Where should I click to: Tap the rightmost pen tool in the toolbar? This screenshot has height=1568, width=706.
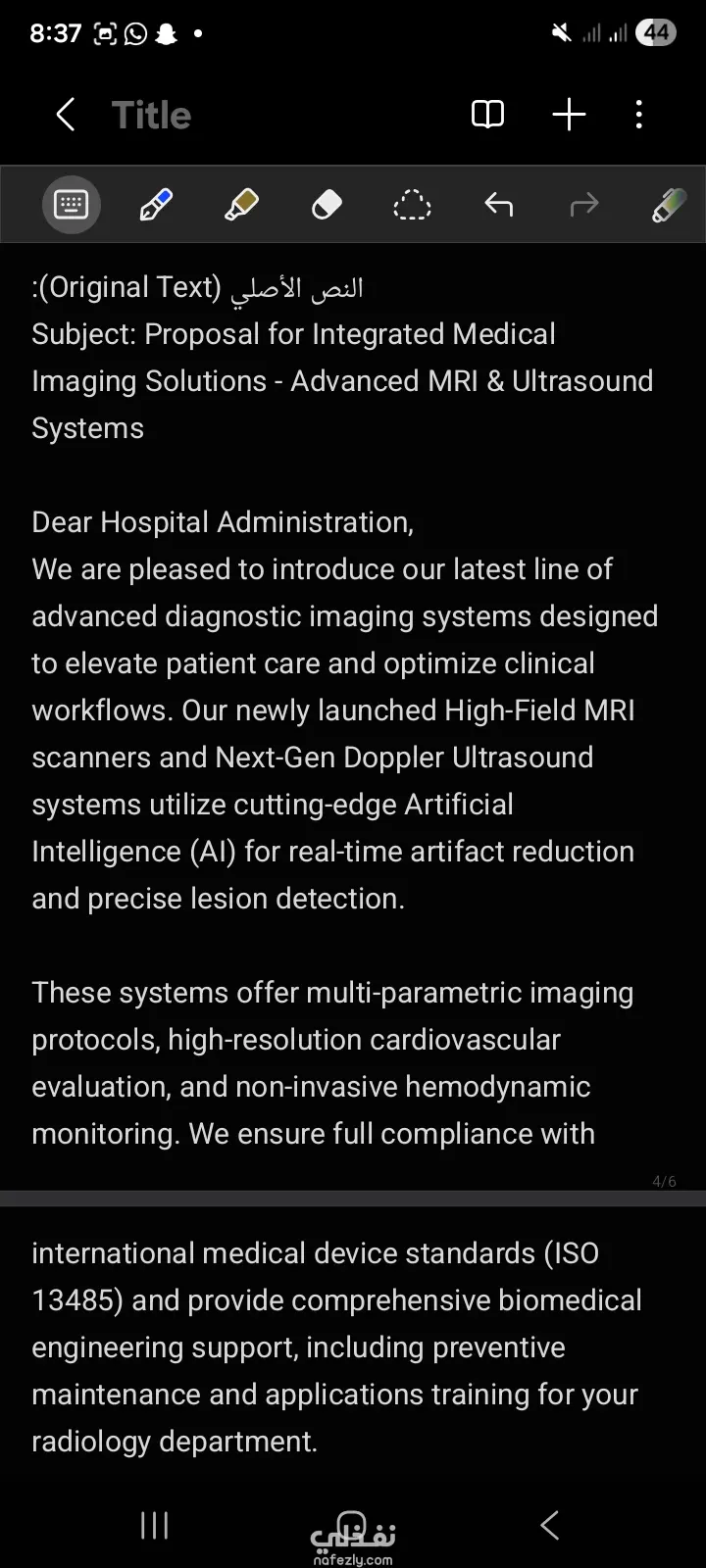(x=669, y=205)
